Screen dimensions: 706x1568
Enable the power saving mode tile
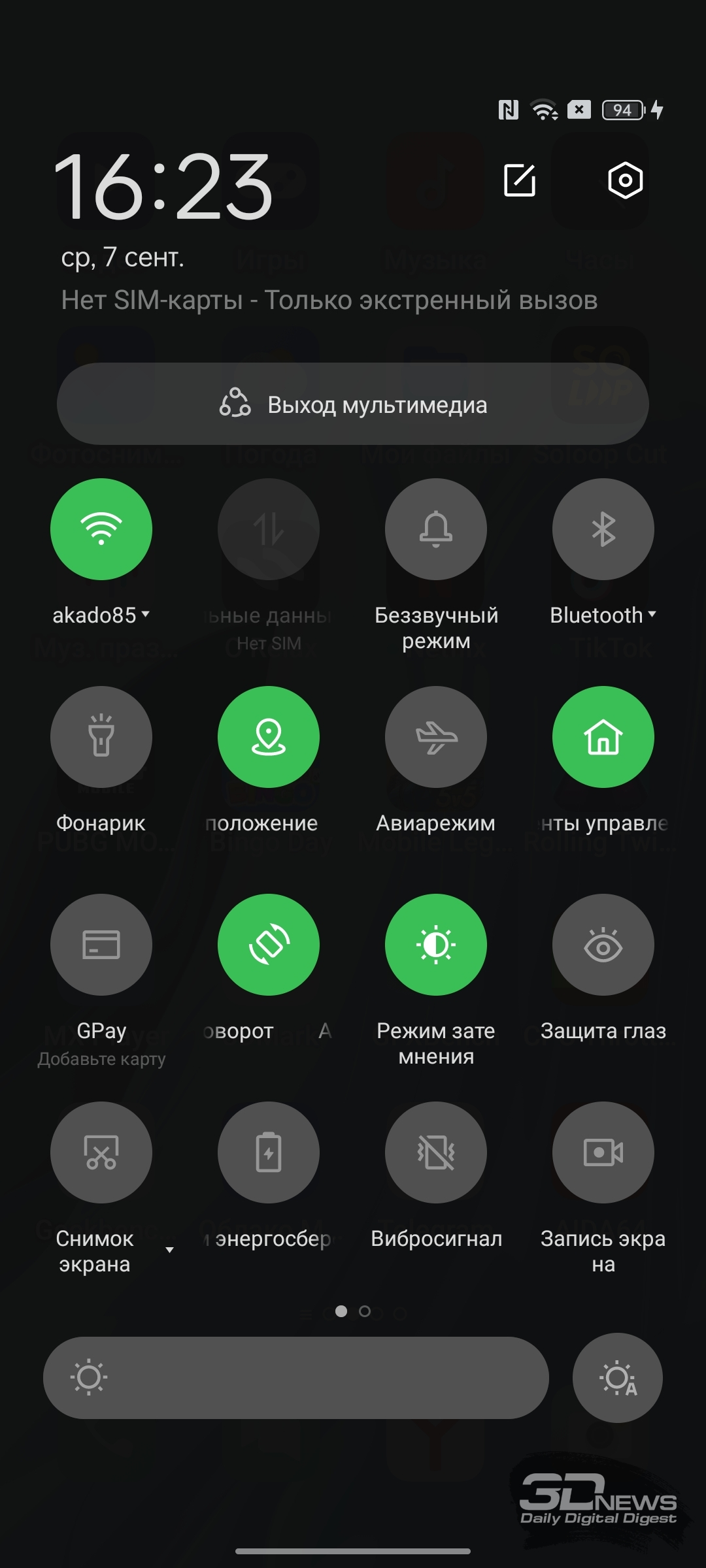pyautogui.click(x=269, y=1152)
